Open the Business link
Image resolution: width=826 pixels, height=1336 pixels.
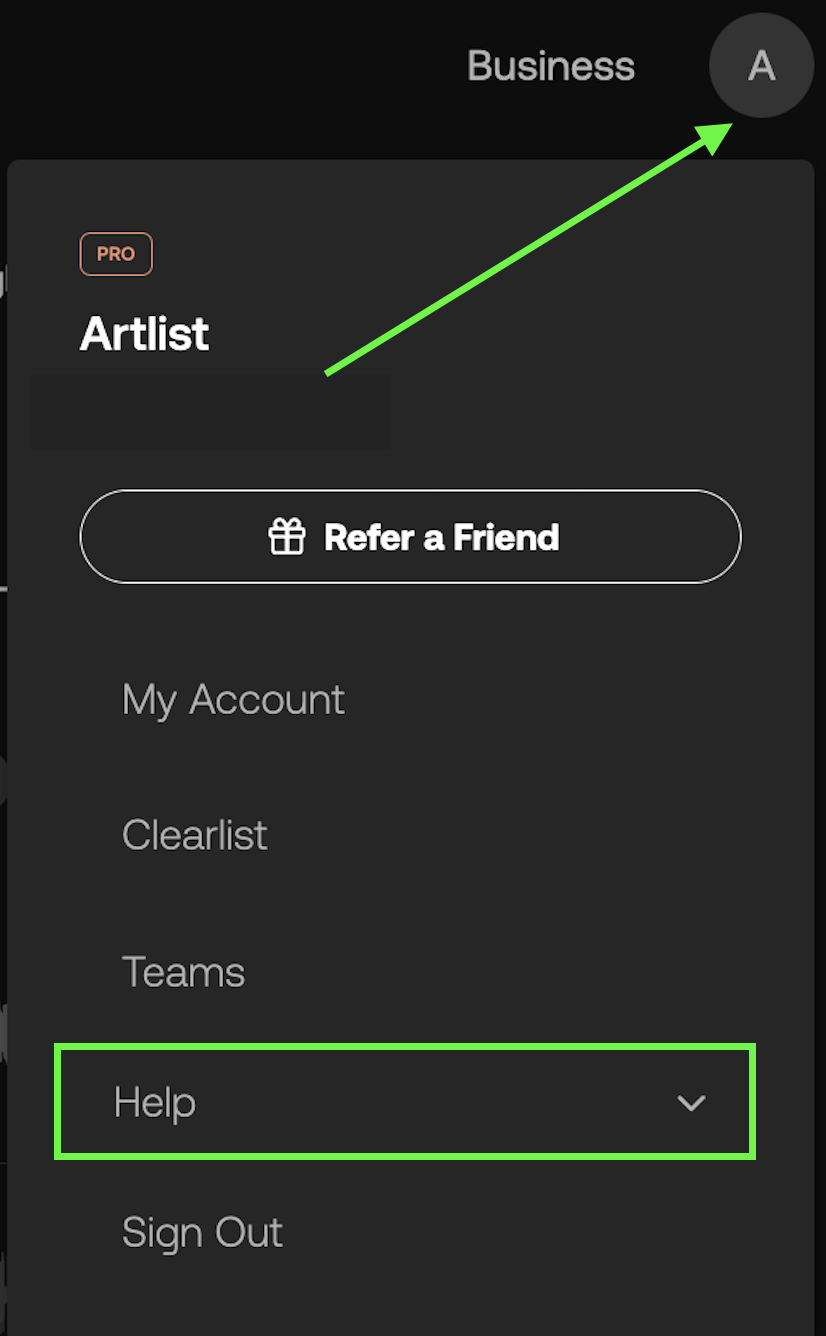(x=551, y=66)
